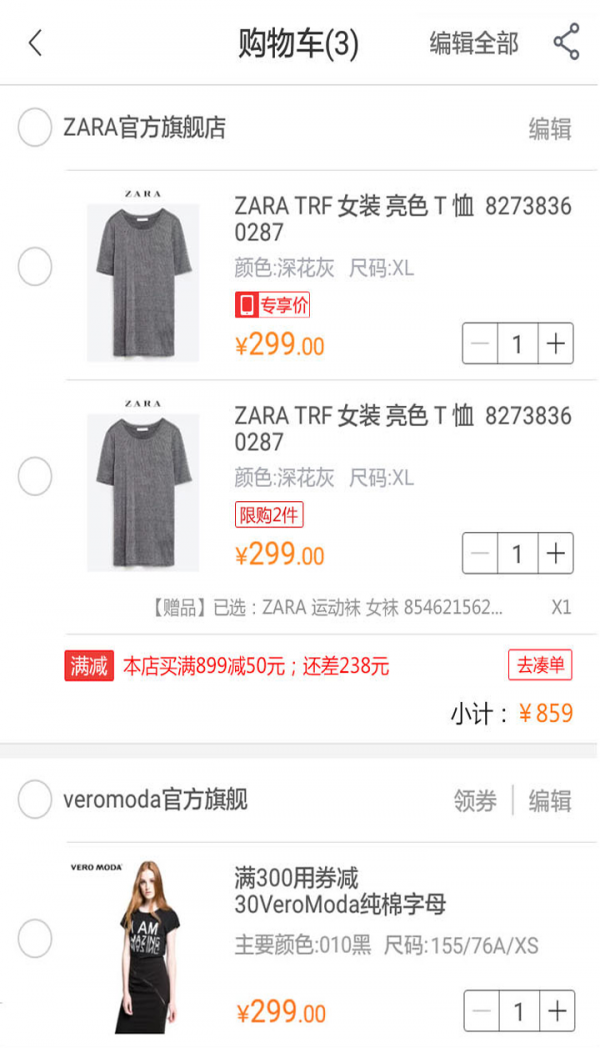Go back from the shopping cart
Image resolution: width=600 pixels, height=1048 pixels.
pos(36,43)
